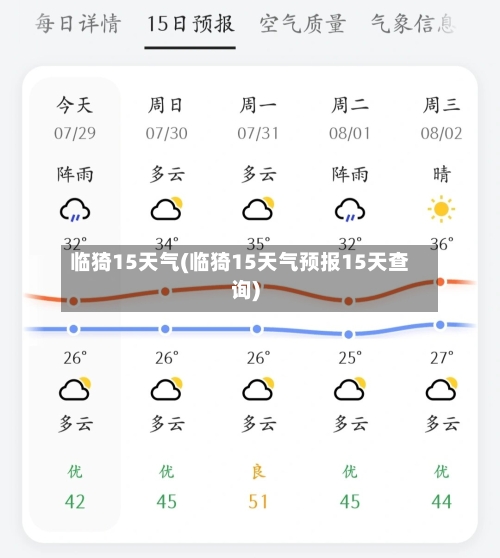500x558 pixels.
Task: Select the 周日 07/30 forecast column
Action: [166, 304]
